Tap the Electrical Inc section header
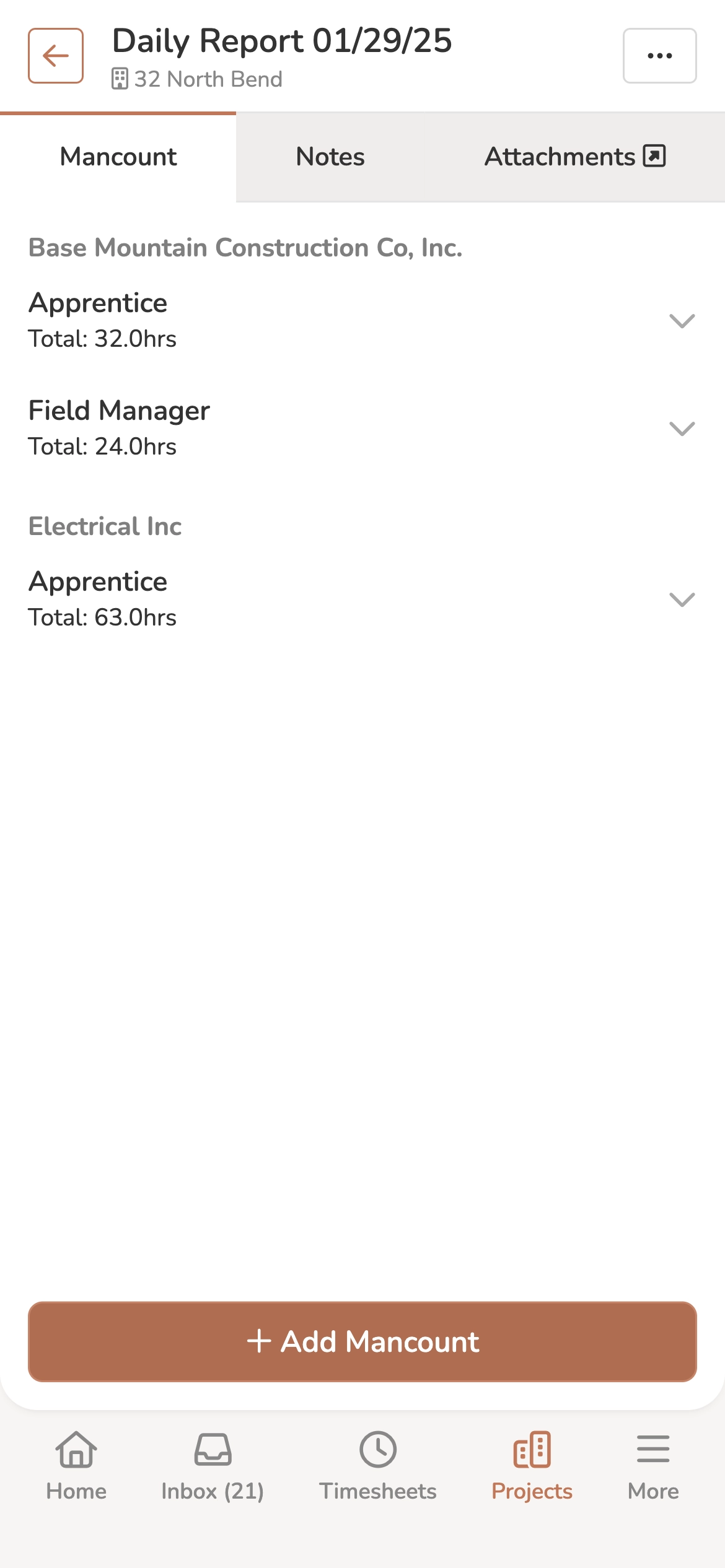 point(105,526)
